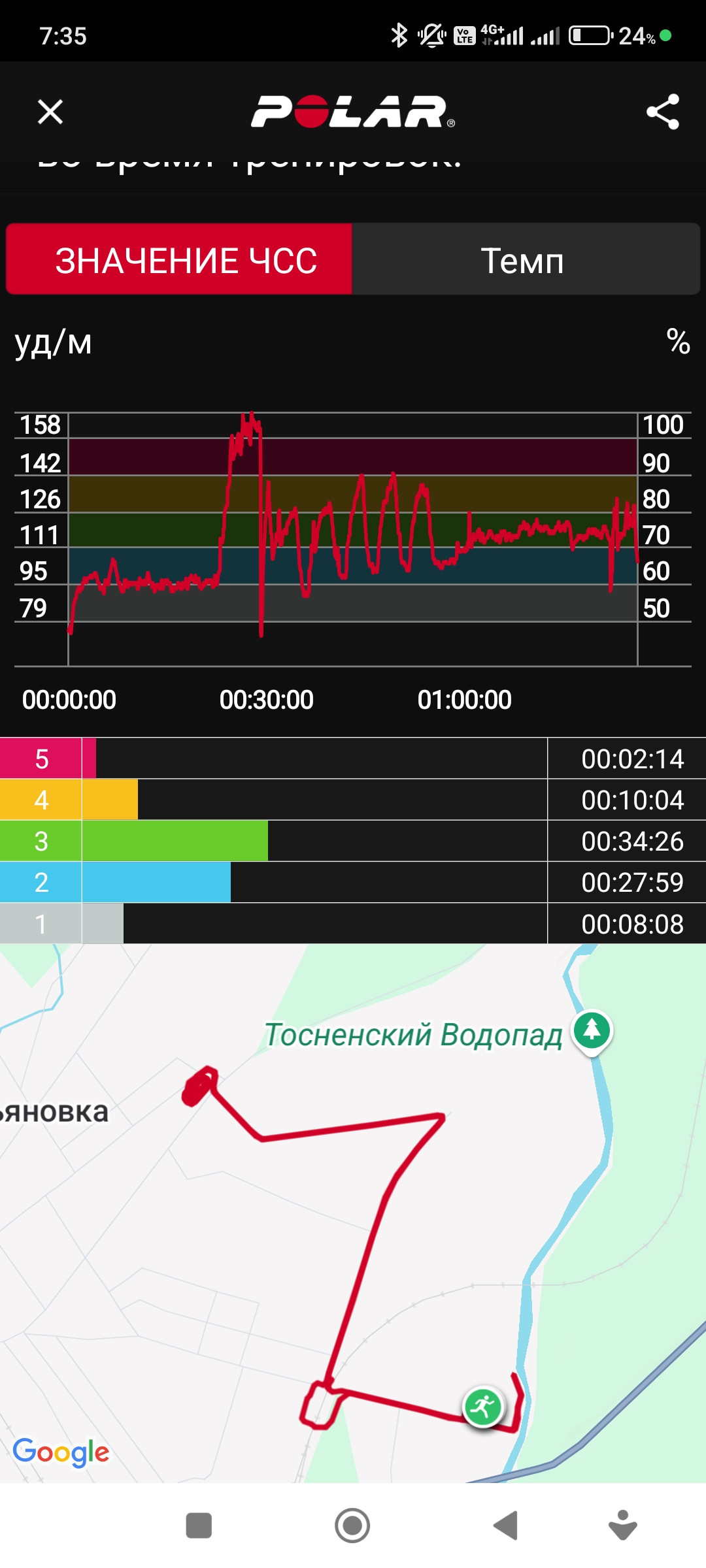Open the route map
The image size is (706, 1568).
353,1213
